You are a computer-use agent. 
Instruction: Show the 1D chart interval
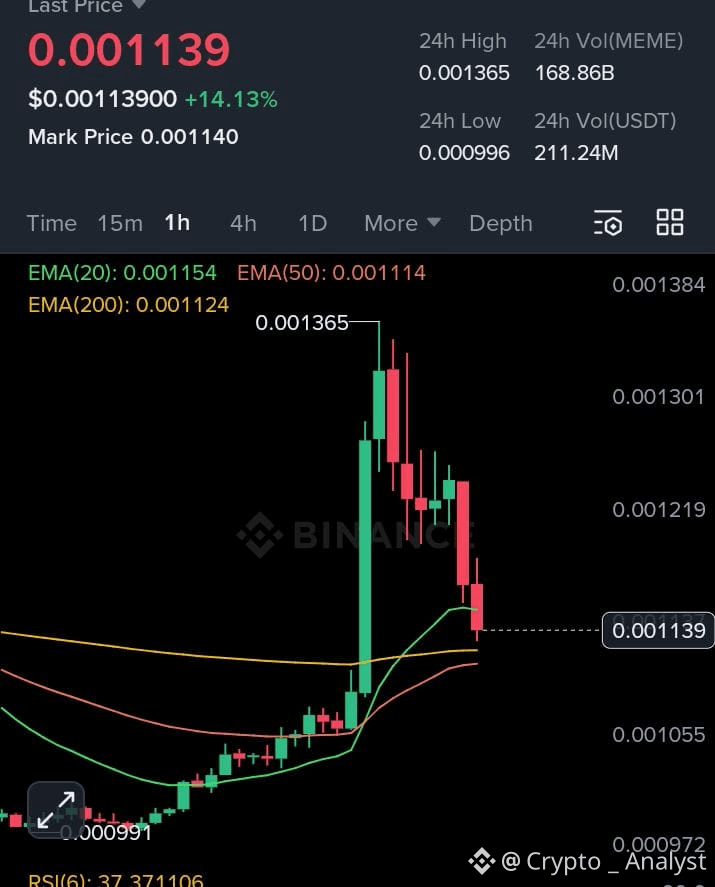(313, 223)
